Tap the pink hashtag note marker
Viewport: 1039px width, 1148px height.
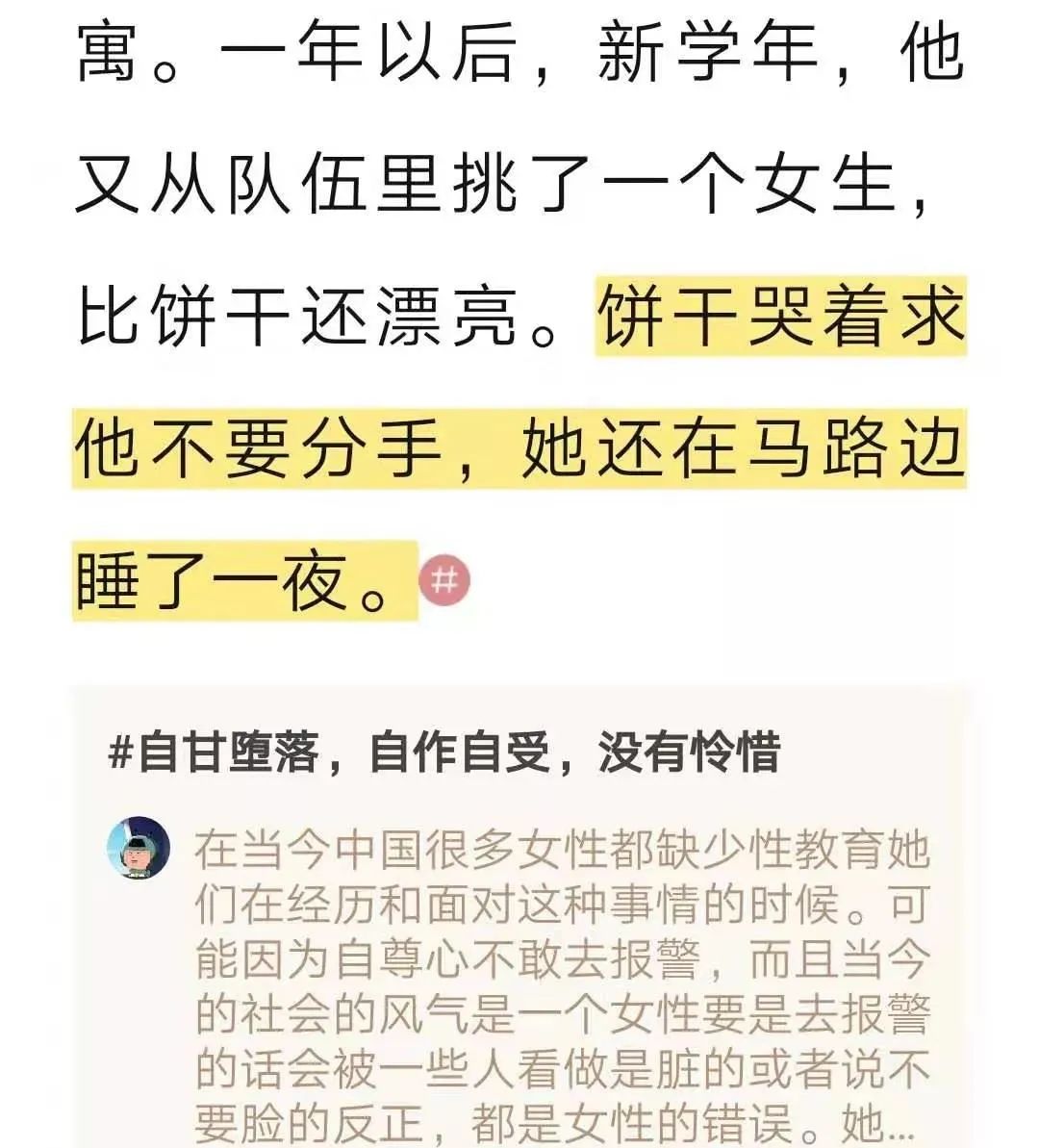pos(443,580)
